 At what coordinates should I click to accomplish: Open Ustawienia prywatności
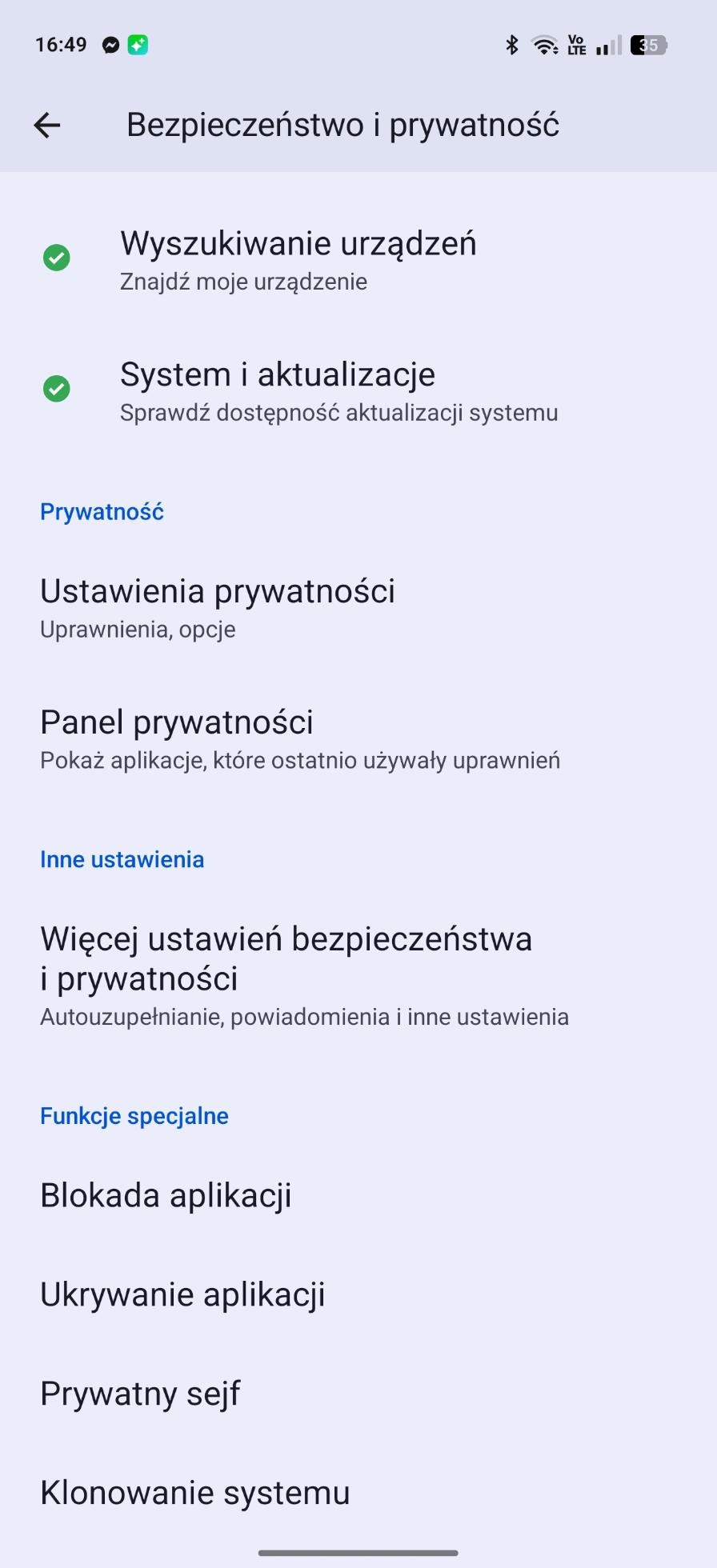click(358, 607)
